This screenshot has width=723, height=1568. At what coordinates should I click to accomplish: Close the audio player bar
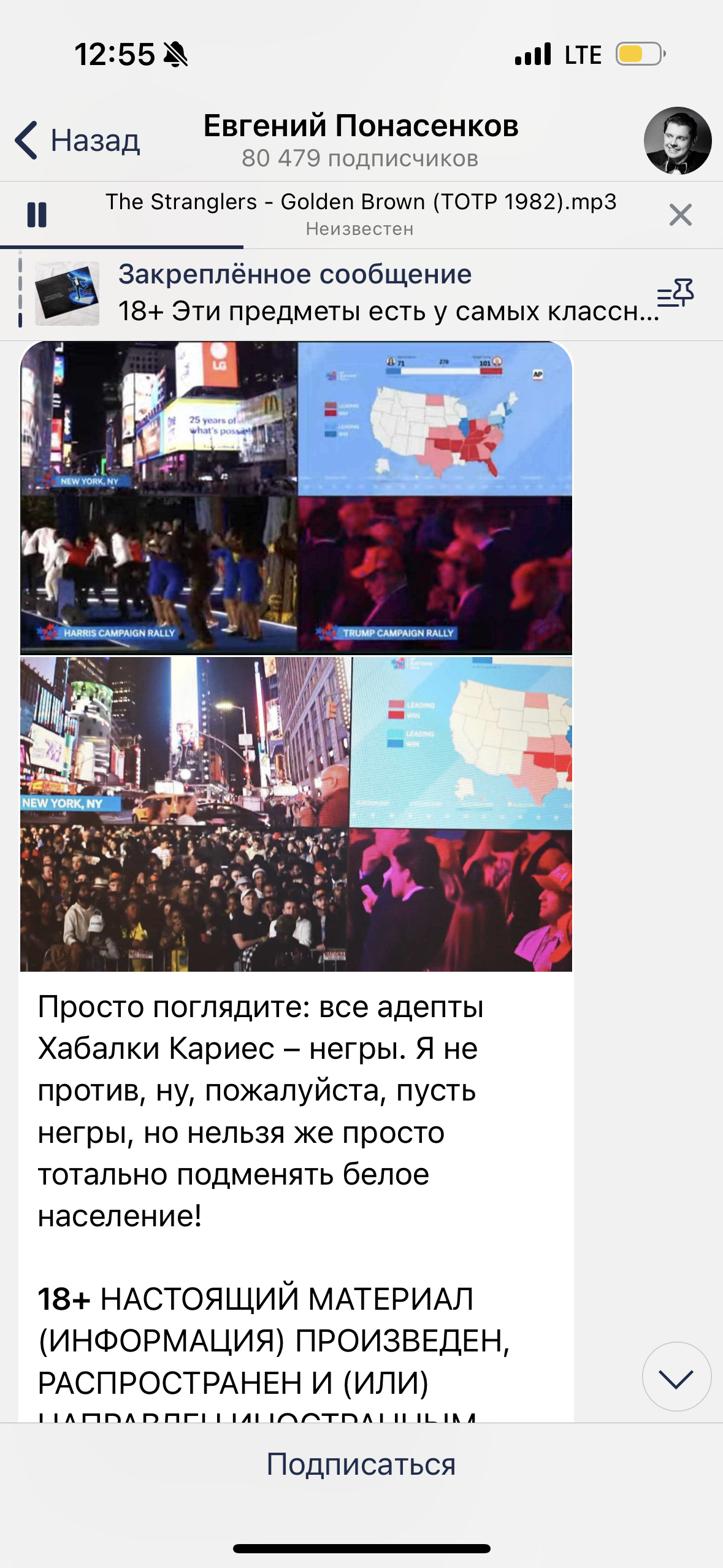(x=680, y=215)
